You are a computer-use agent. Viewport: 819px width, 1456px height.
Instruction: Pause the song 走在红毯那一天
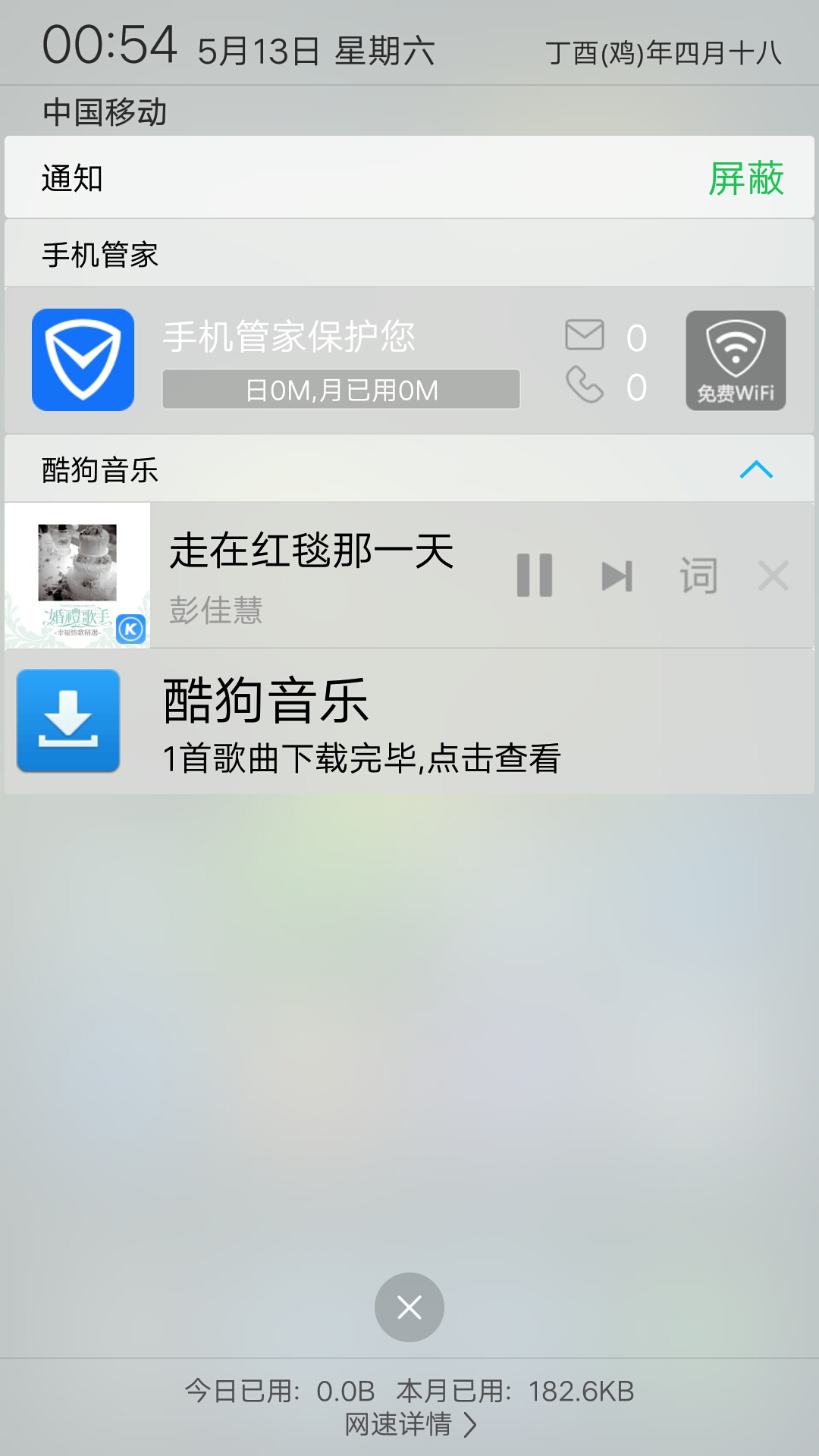[x=535, y=575]
